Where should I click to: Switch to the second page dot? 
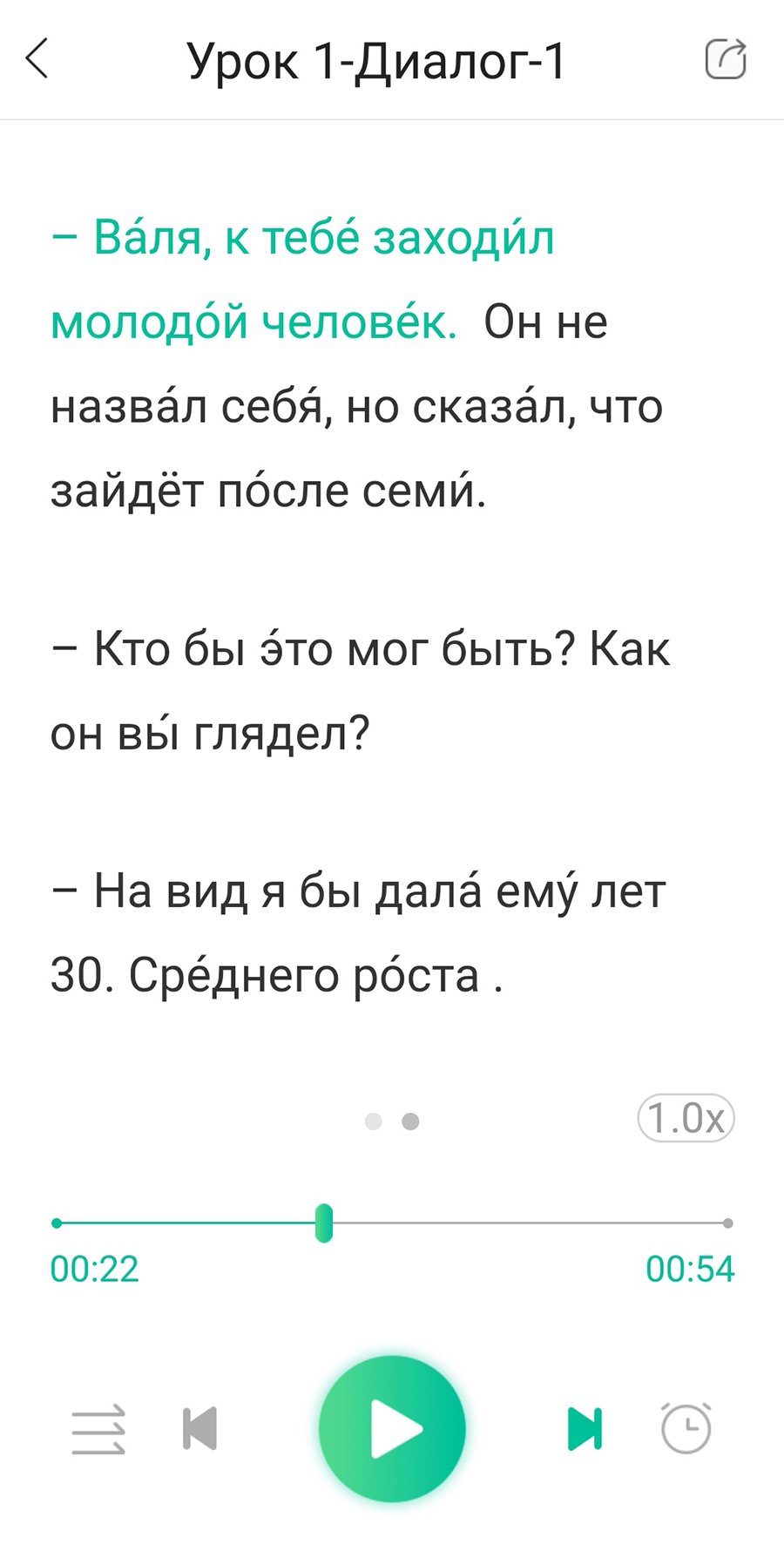(x=410, y=1121)
